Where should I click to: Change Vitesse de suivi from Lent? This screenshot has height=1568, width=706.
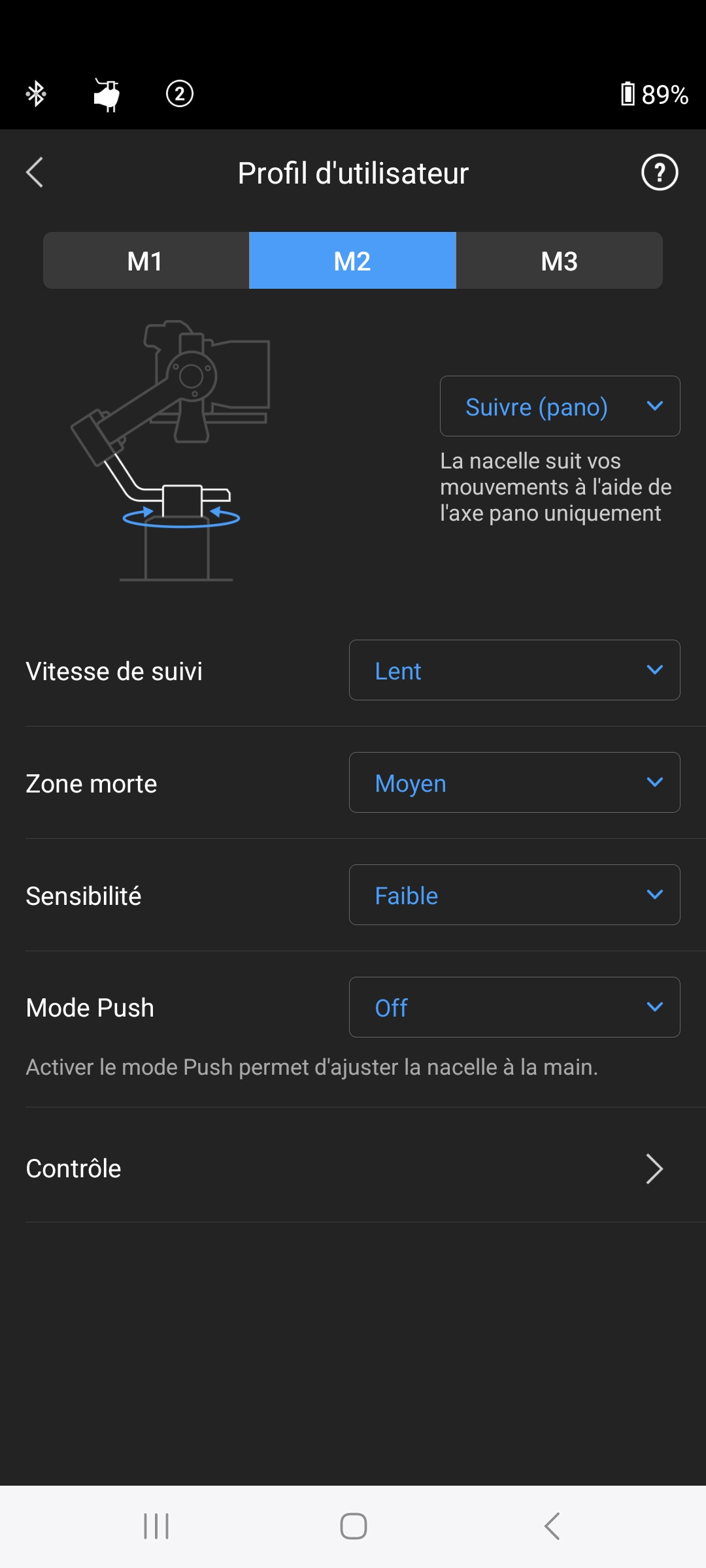tap(514, 670)
